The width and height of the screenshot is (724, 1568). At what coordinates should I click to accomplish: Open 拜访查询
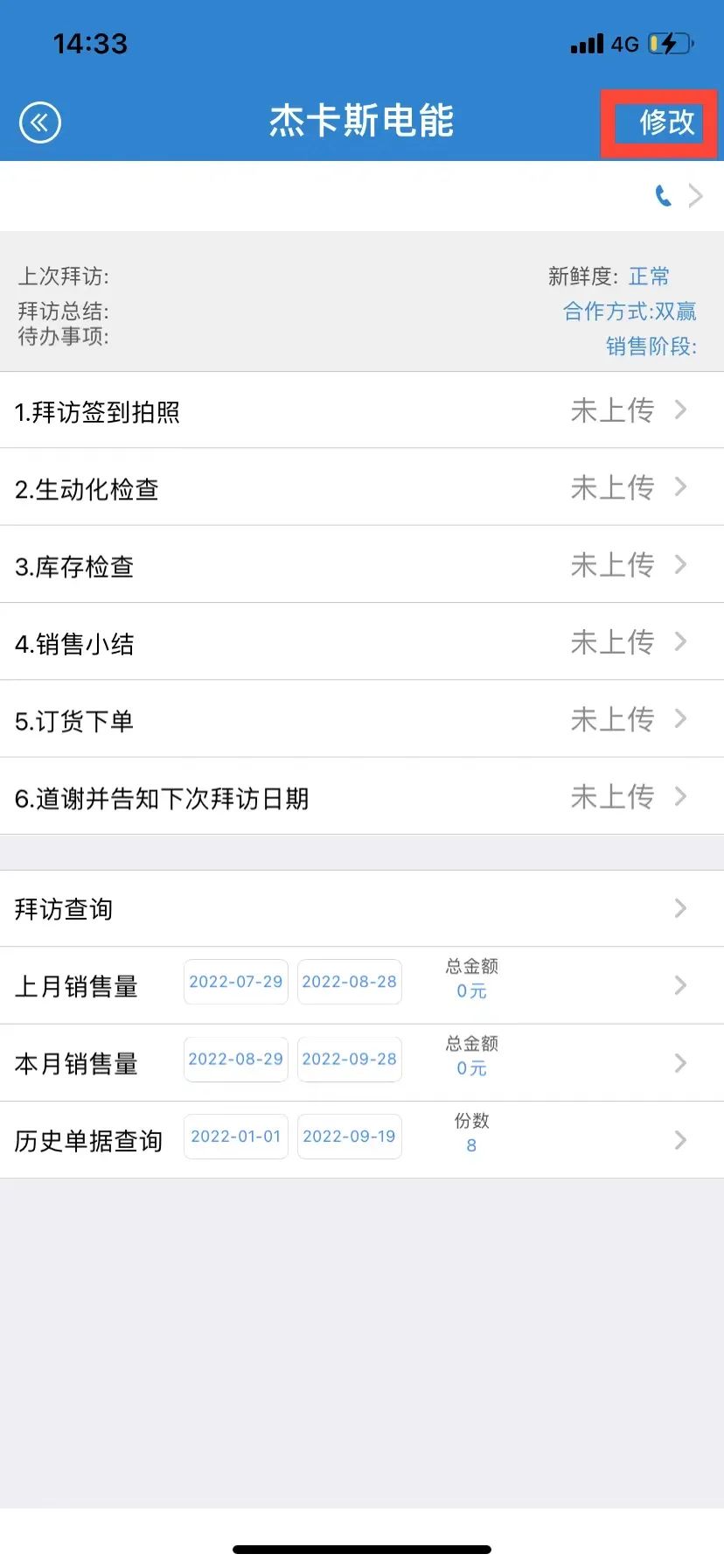362,908
